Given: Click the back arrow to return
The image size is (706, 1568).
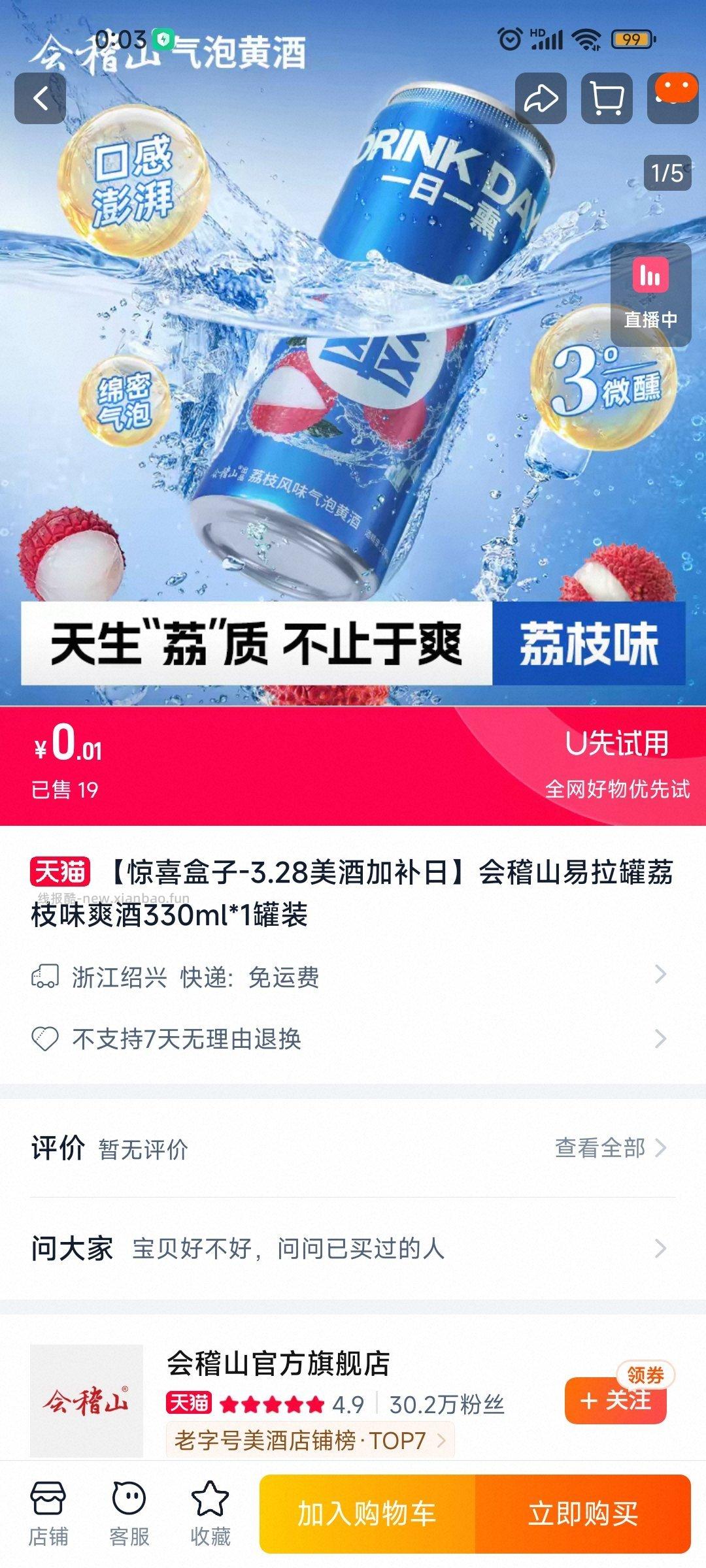Looking at the screenshot, I should [x=41, y=98].
